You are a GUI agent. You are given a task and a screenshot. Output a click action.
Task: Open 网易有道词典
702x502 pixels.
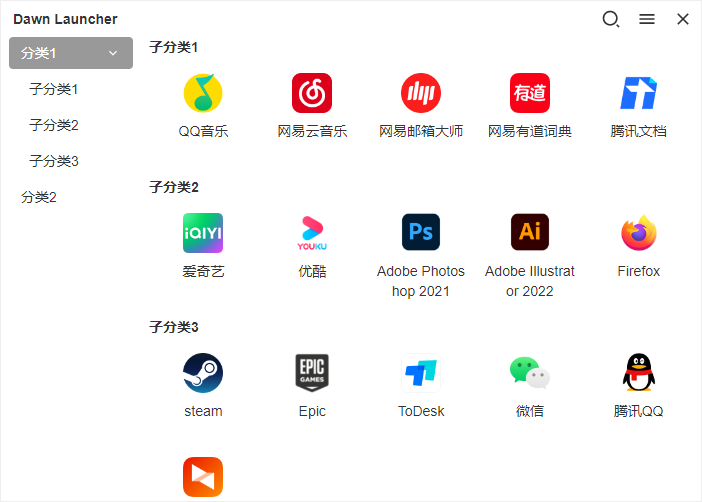(x=530, y=94)
